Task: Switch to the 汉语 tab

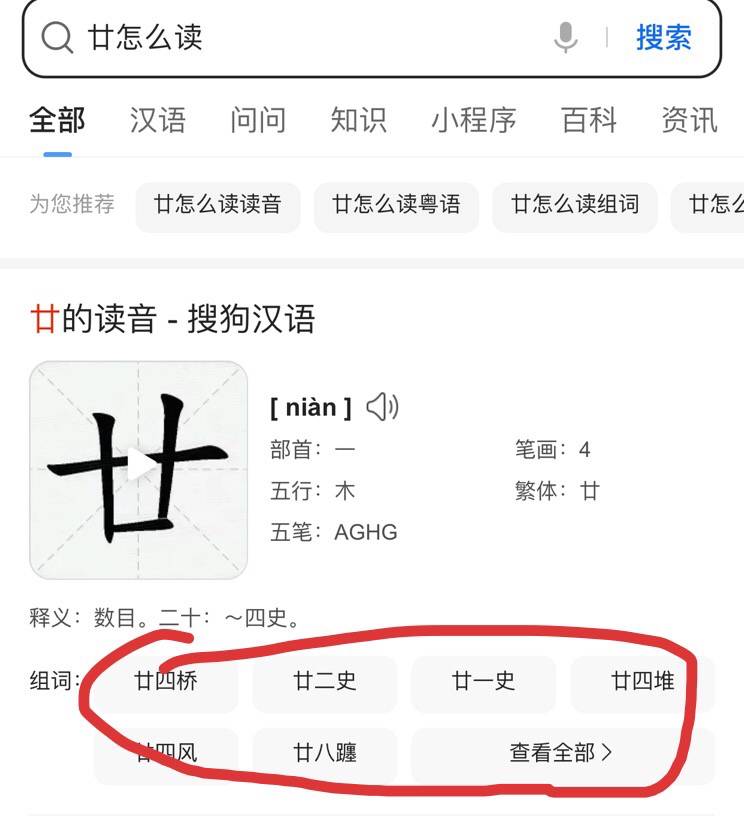Action: tap(158, 121)
